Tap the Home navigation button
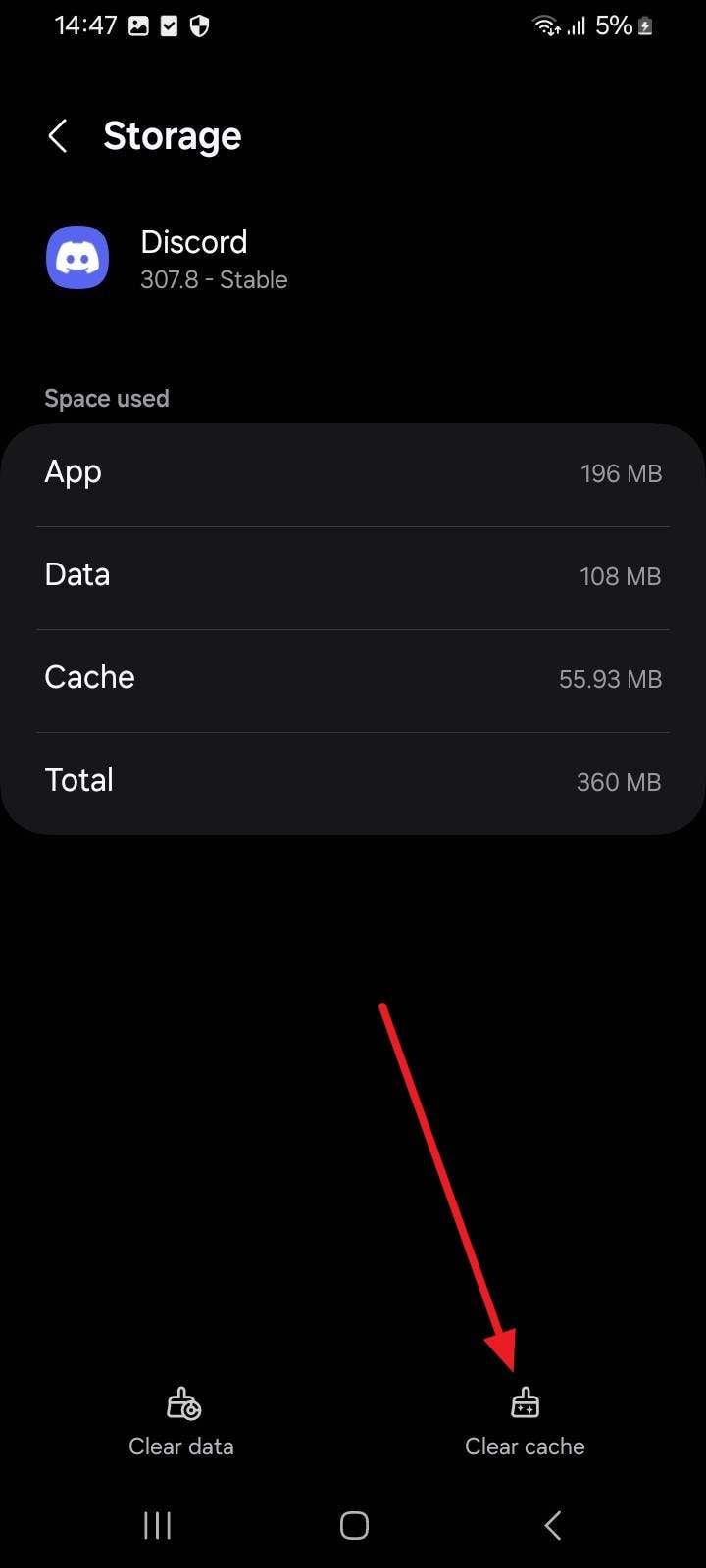This screenshot has height=1568, width=706. tap(353, 1525)
